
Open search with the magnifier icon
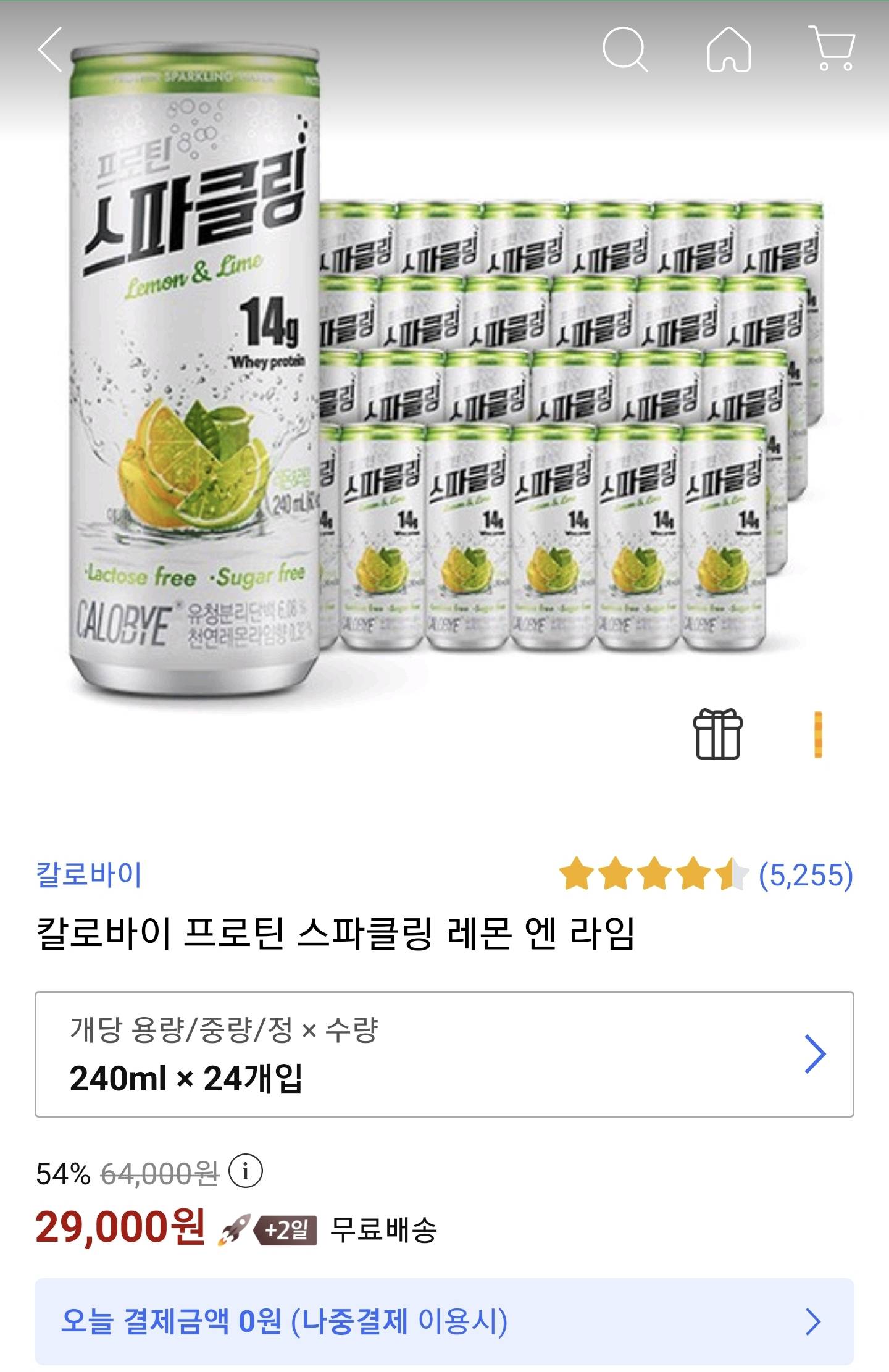coord(624,49)
